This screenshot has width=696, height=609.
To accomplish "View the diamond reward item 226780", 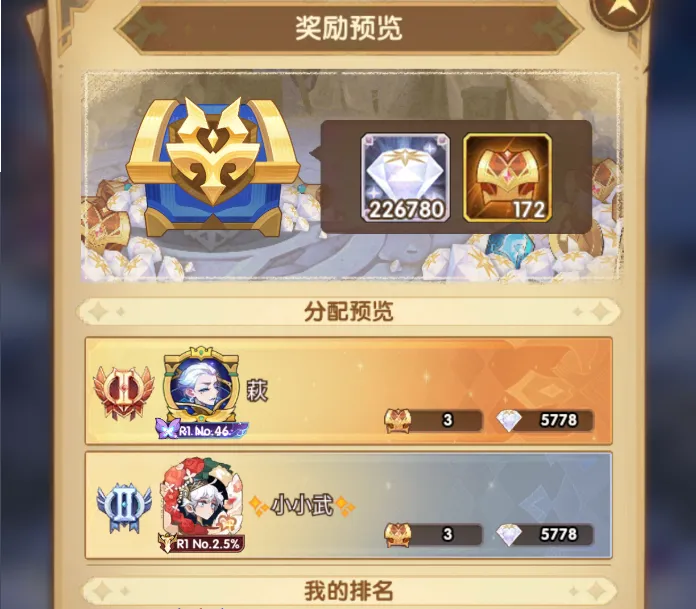I will point(405,177).
